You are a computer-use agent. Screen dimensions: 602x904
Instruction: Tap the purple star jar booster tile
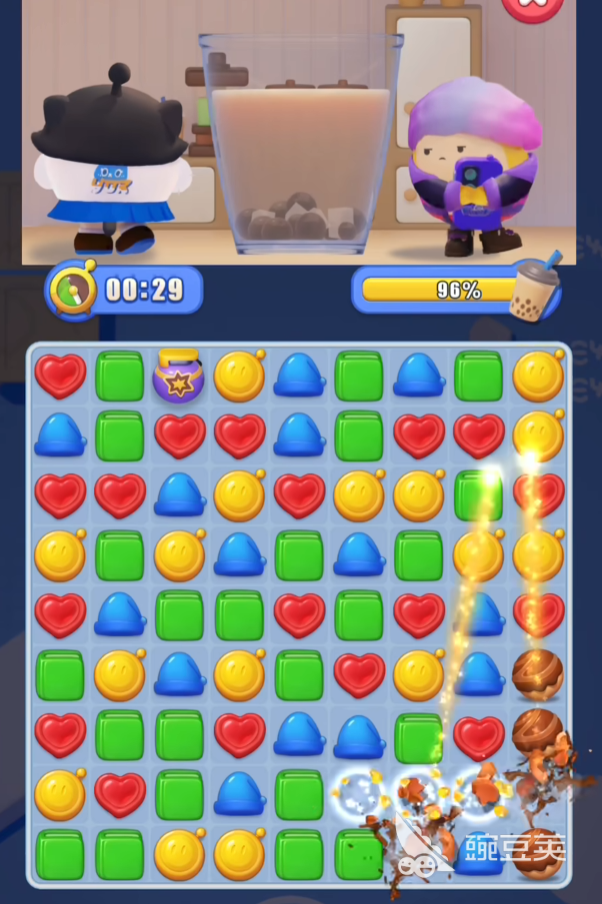pos(179,376)
